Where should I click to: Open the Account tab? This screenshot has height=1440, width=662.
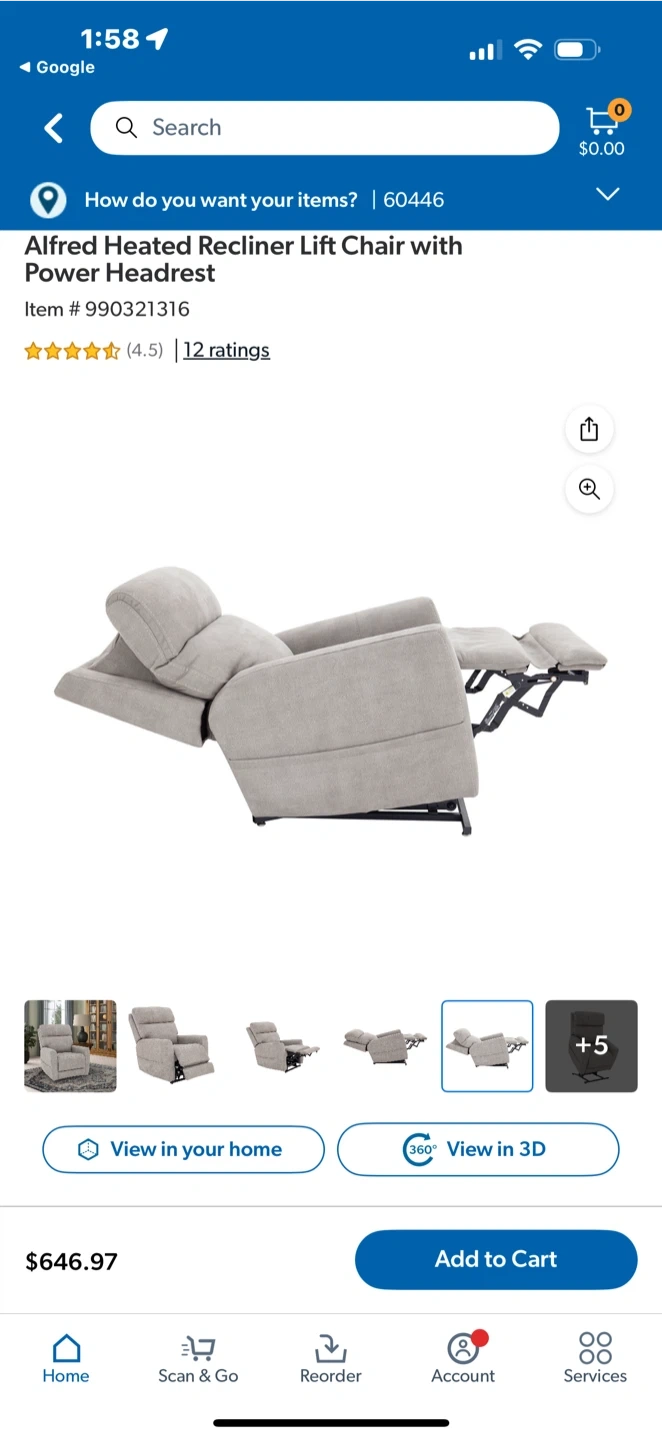[463, 1358]
